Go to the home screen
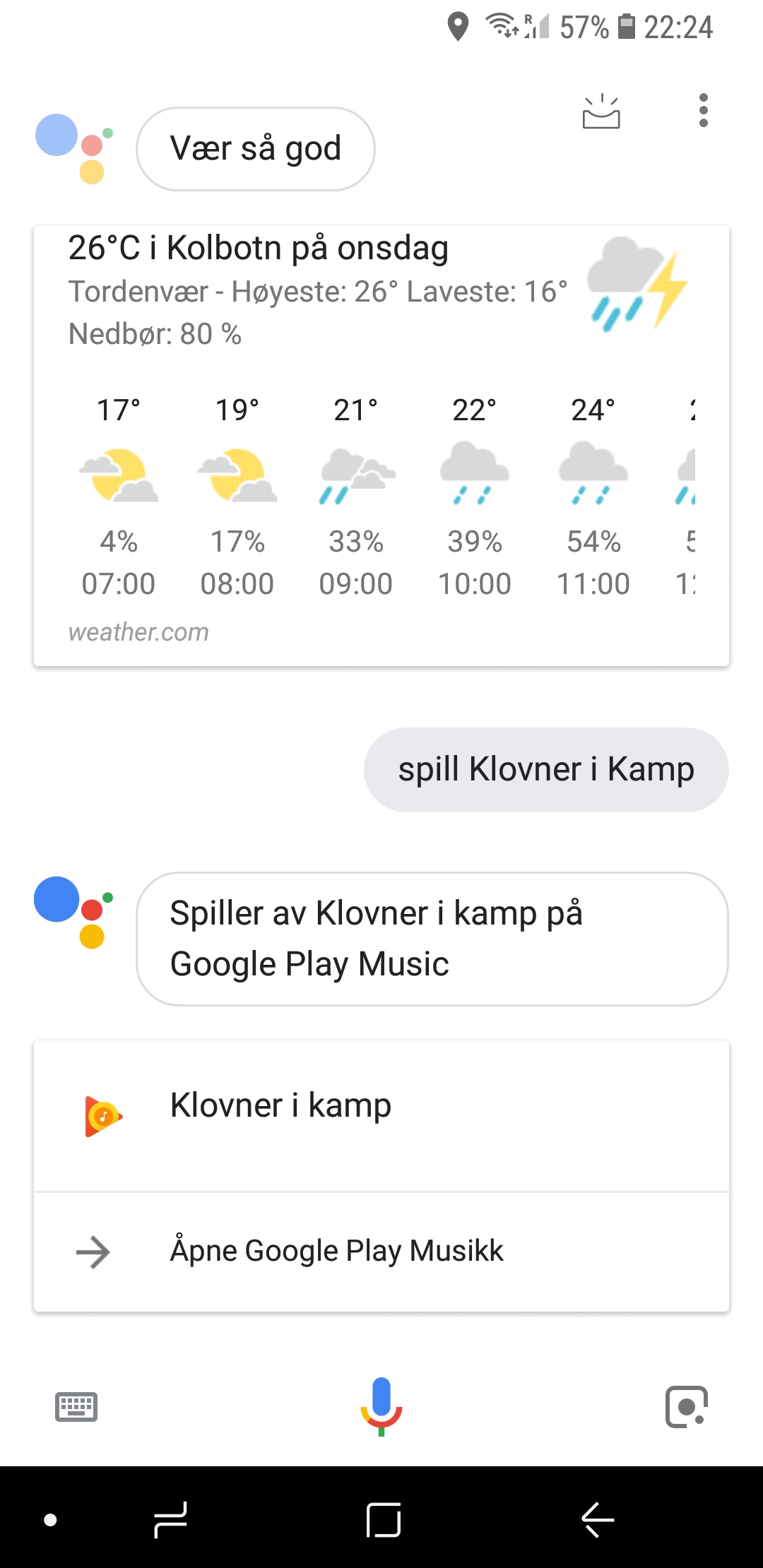This screenshot has width=763, height=1568. point(384,1519)
